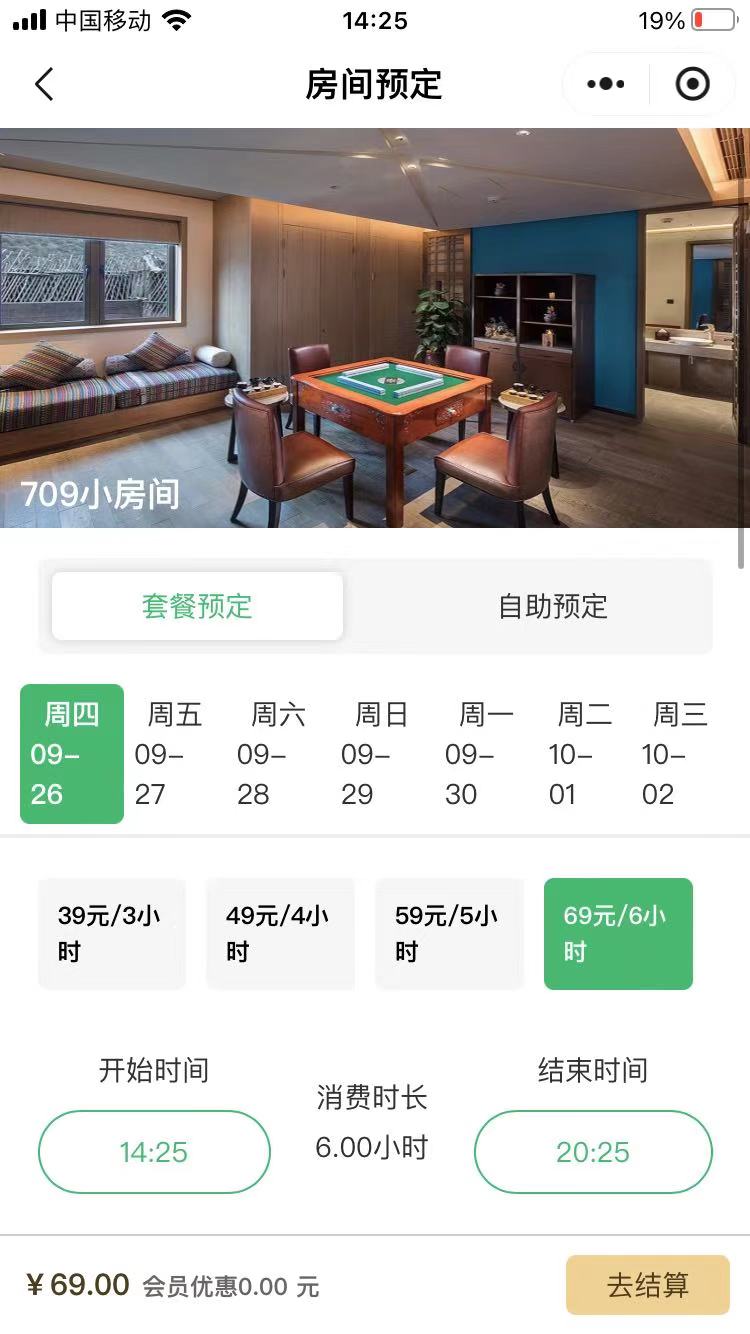750x1334 pixels.
Task: Select Friday 09-27 date
Action: click(x=174, y=754)
